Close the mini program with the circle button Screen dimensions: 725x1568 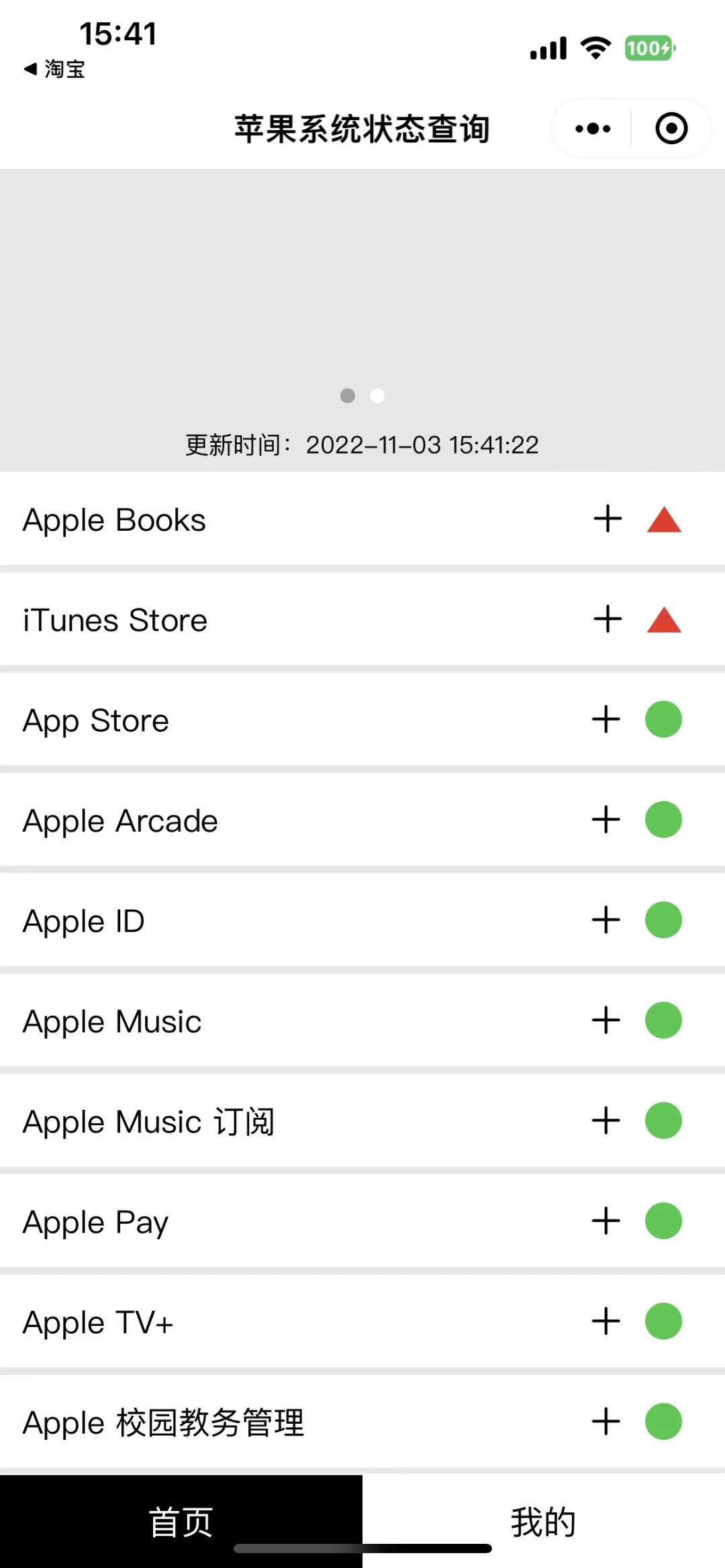[x=671, y=128]
